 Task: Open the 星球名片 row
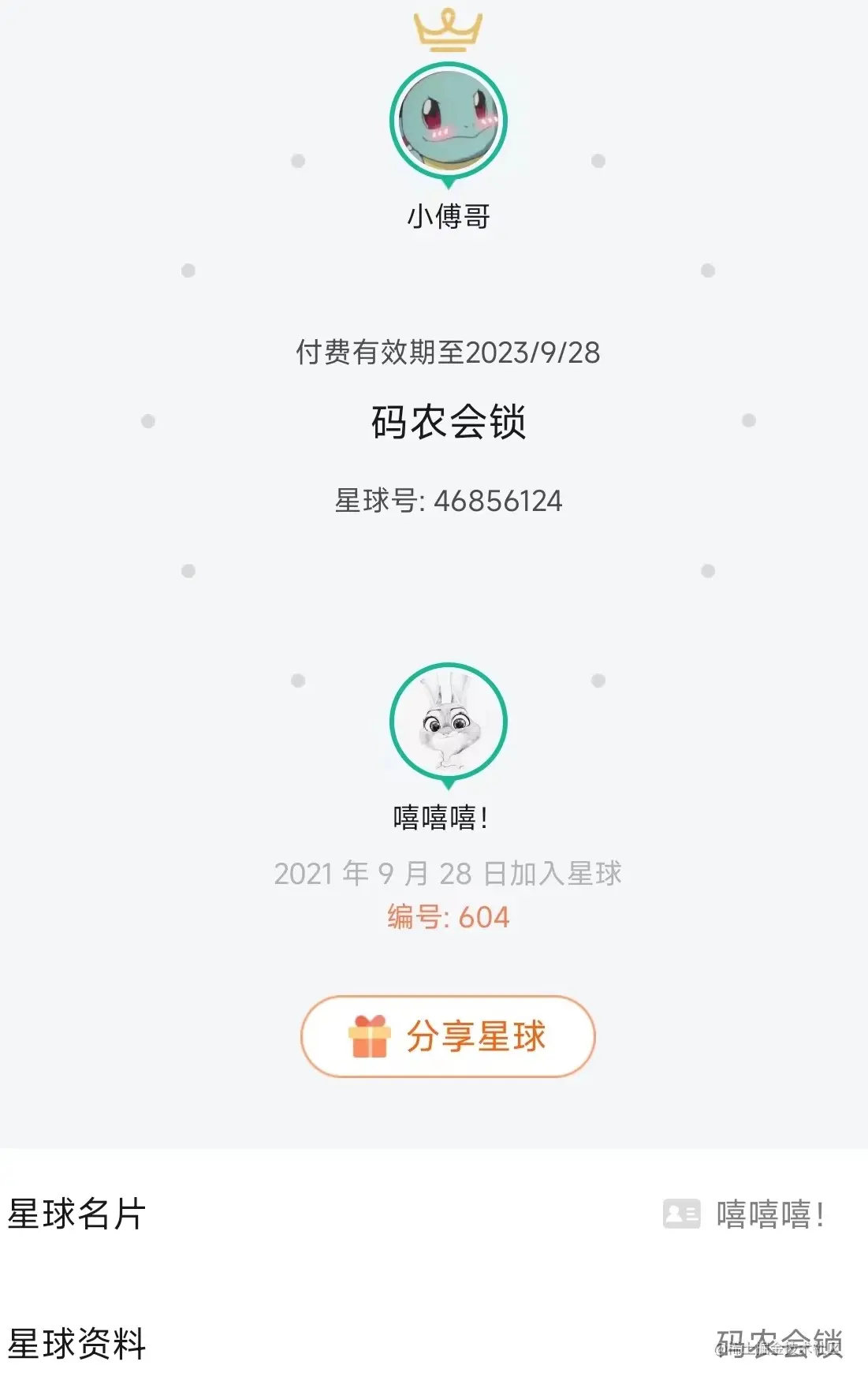pos(434,1214)
